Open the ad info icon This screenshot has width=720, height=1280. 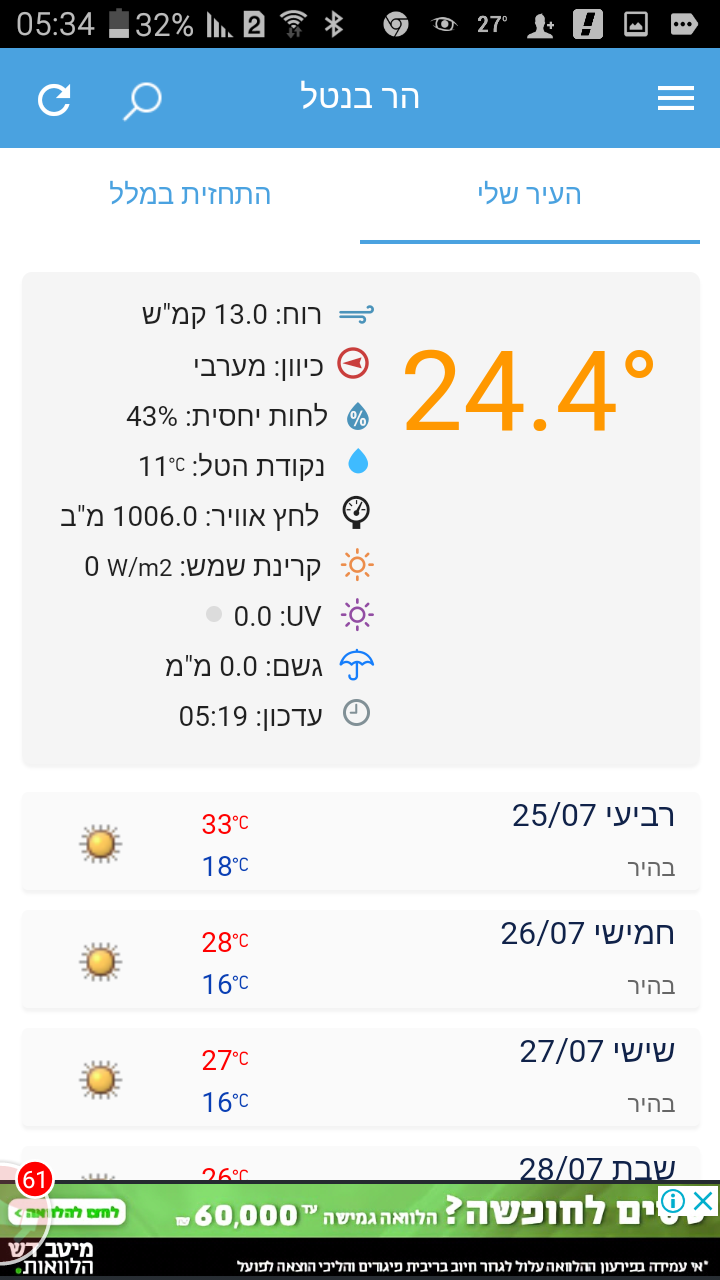pos(674,1200)
